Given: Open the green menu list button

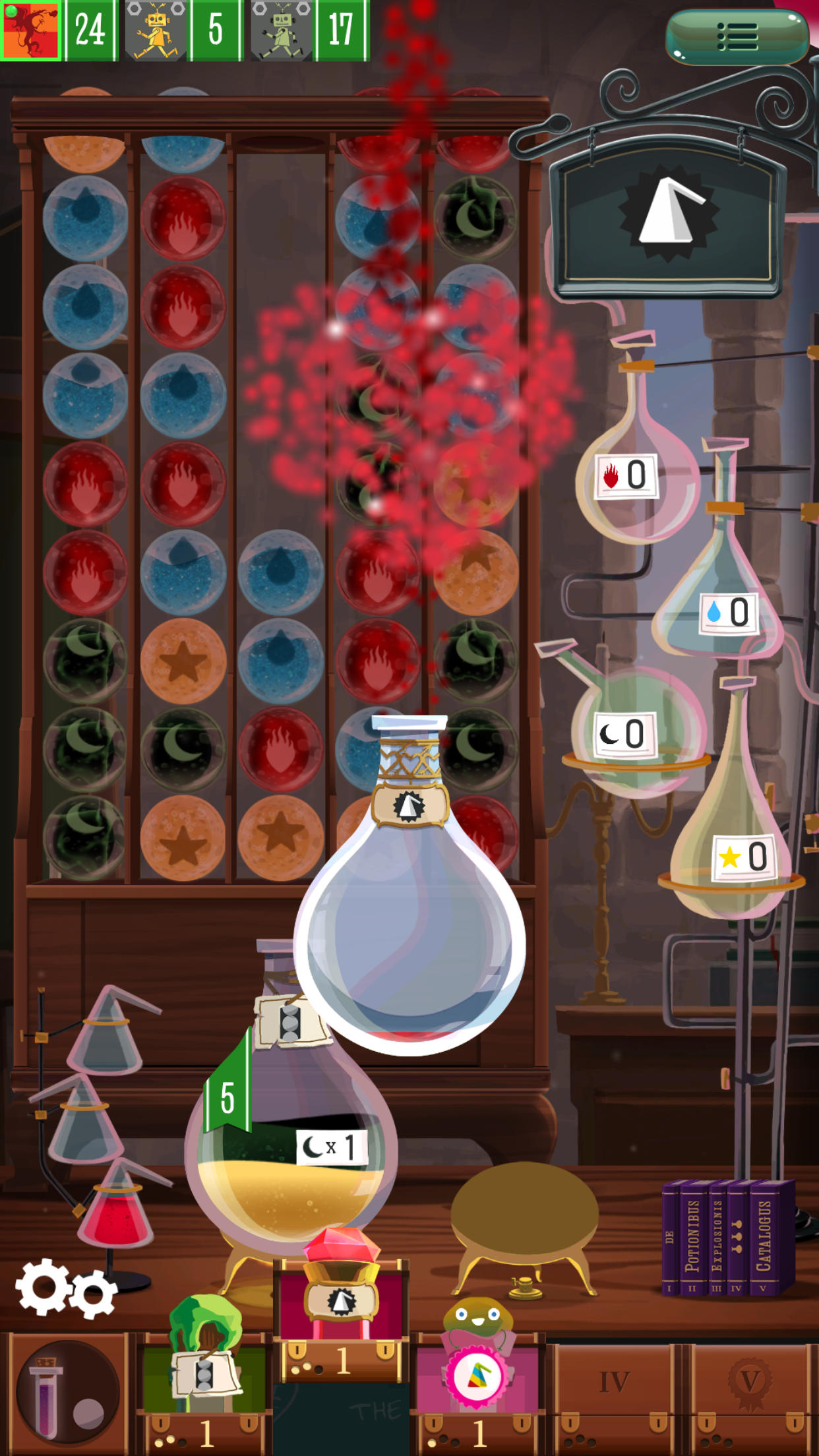Looking at the screenshot, I should pos(737,37).
